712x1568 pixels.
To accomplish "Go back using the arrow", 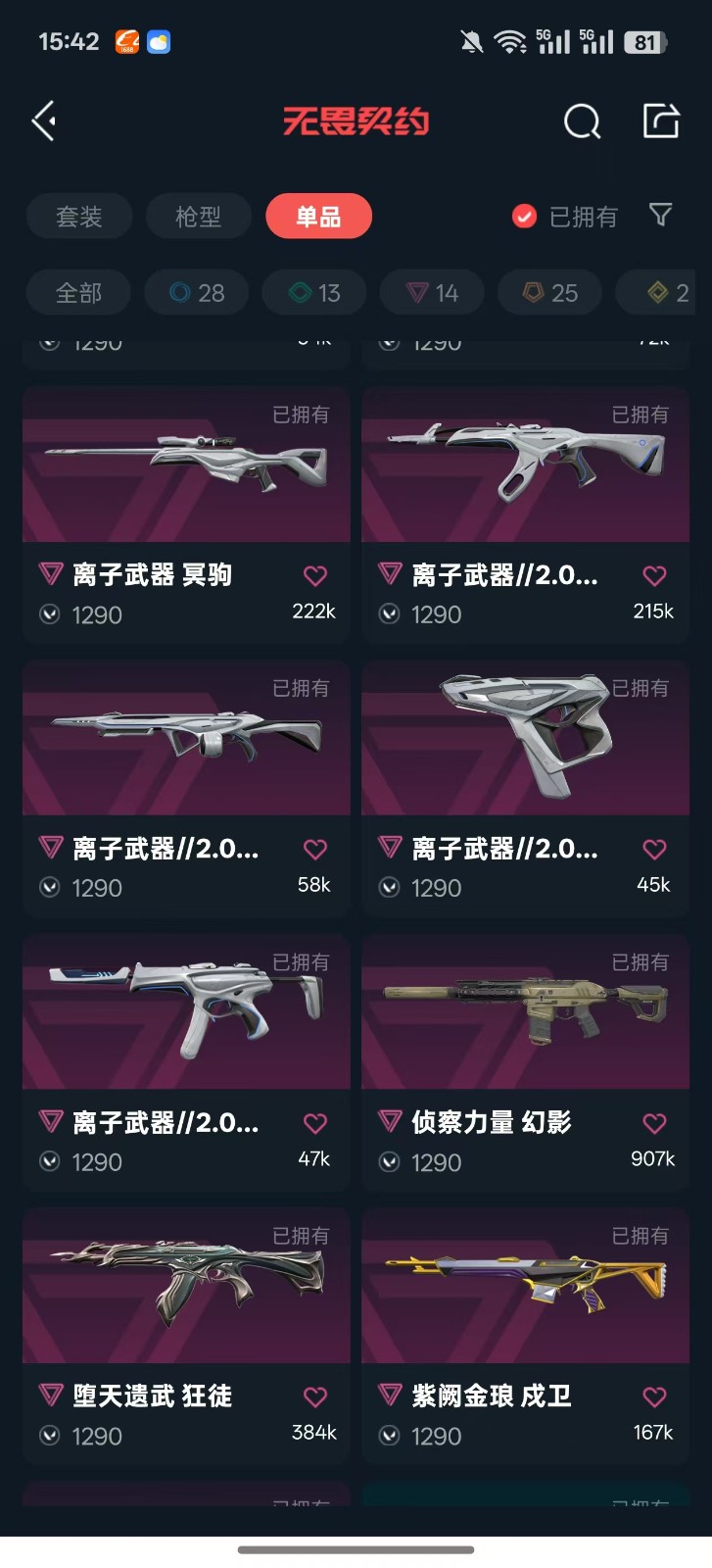I will [44, 122].
